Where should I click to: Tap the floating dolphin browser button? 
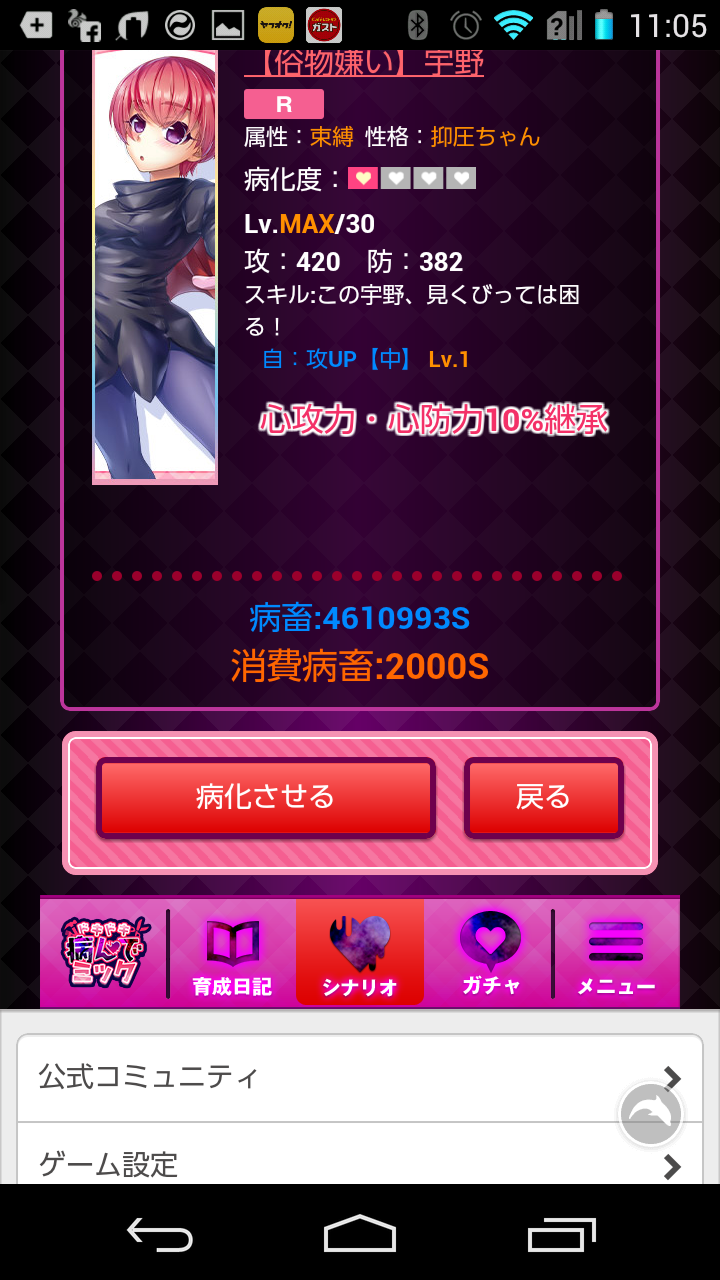(651, 1114)
